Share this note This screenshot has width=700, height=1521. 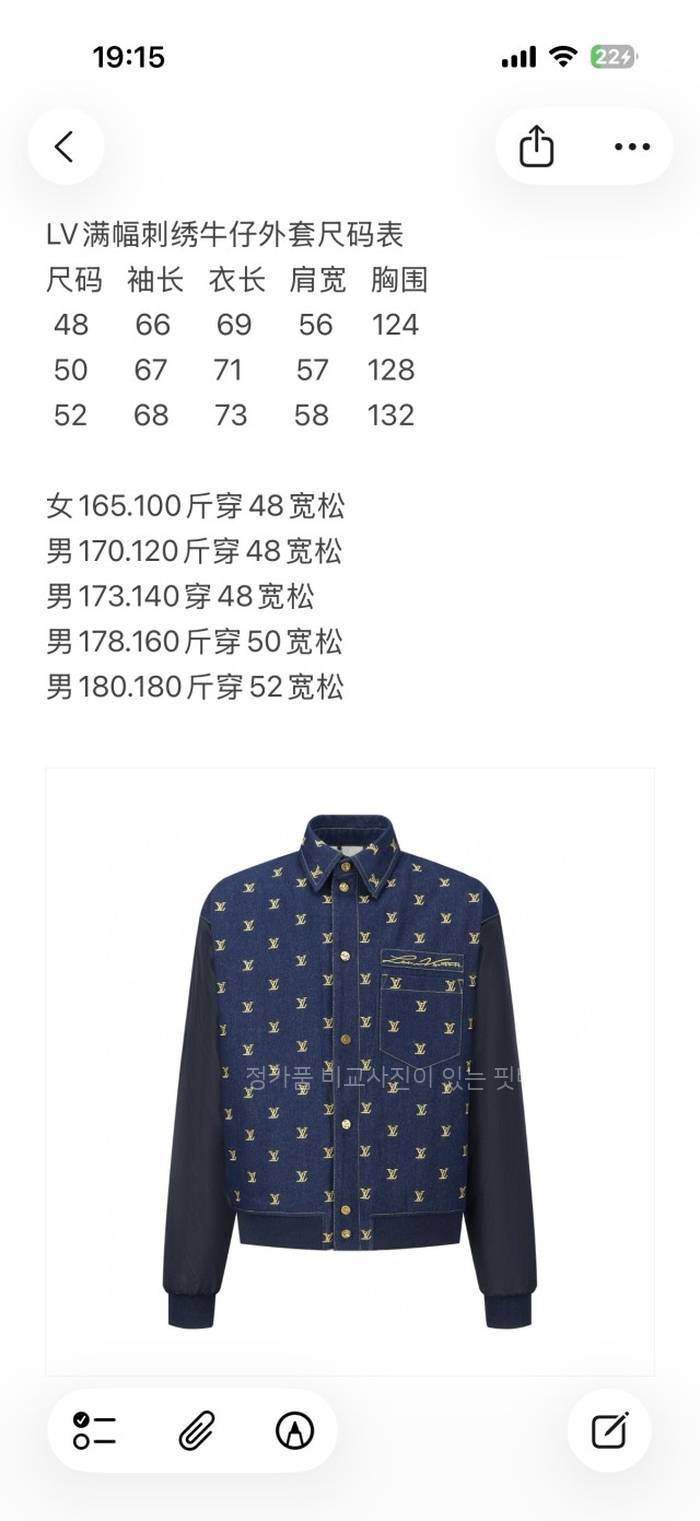537,147
